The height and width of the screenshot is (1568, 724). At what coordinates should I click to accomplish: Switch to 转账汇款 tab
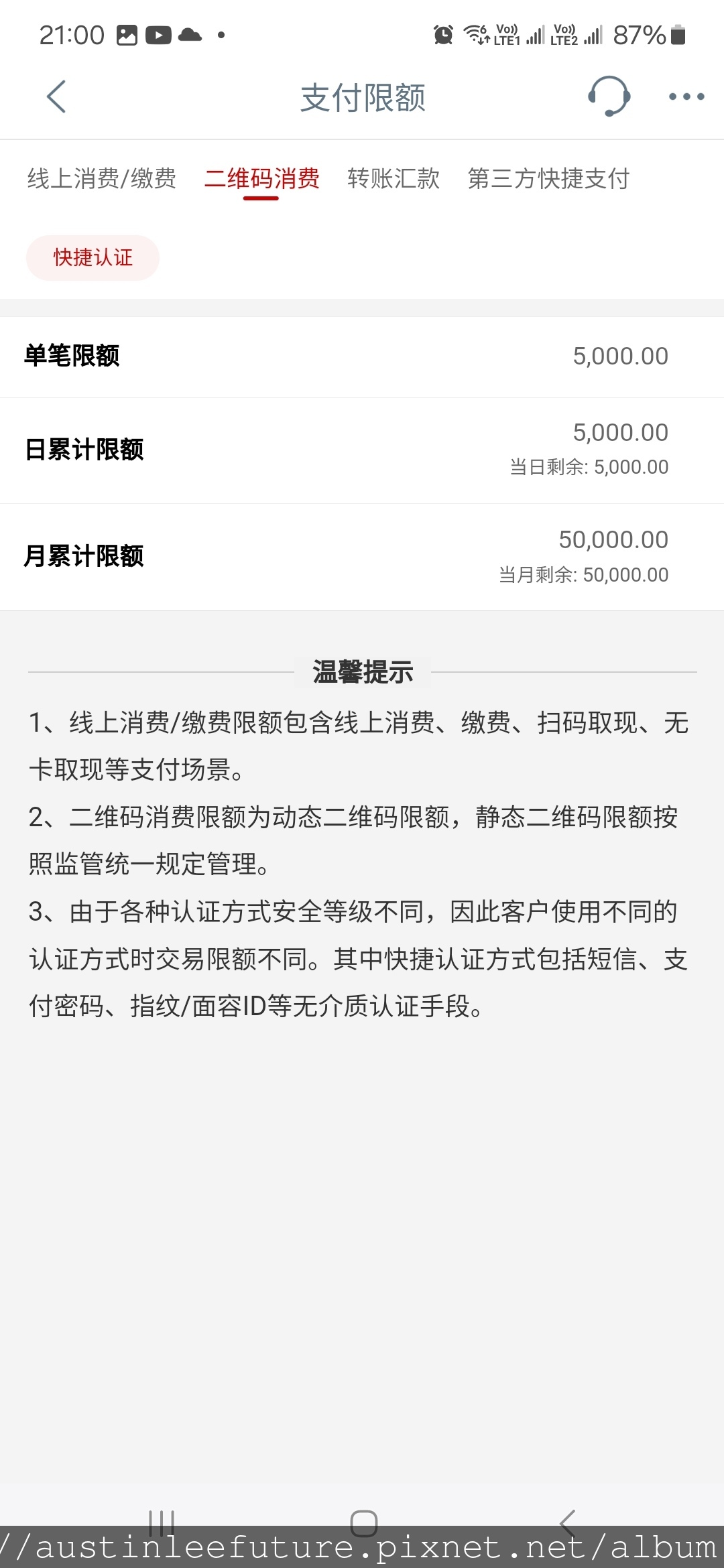click(394, 179)
